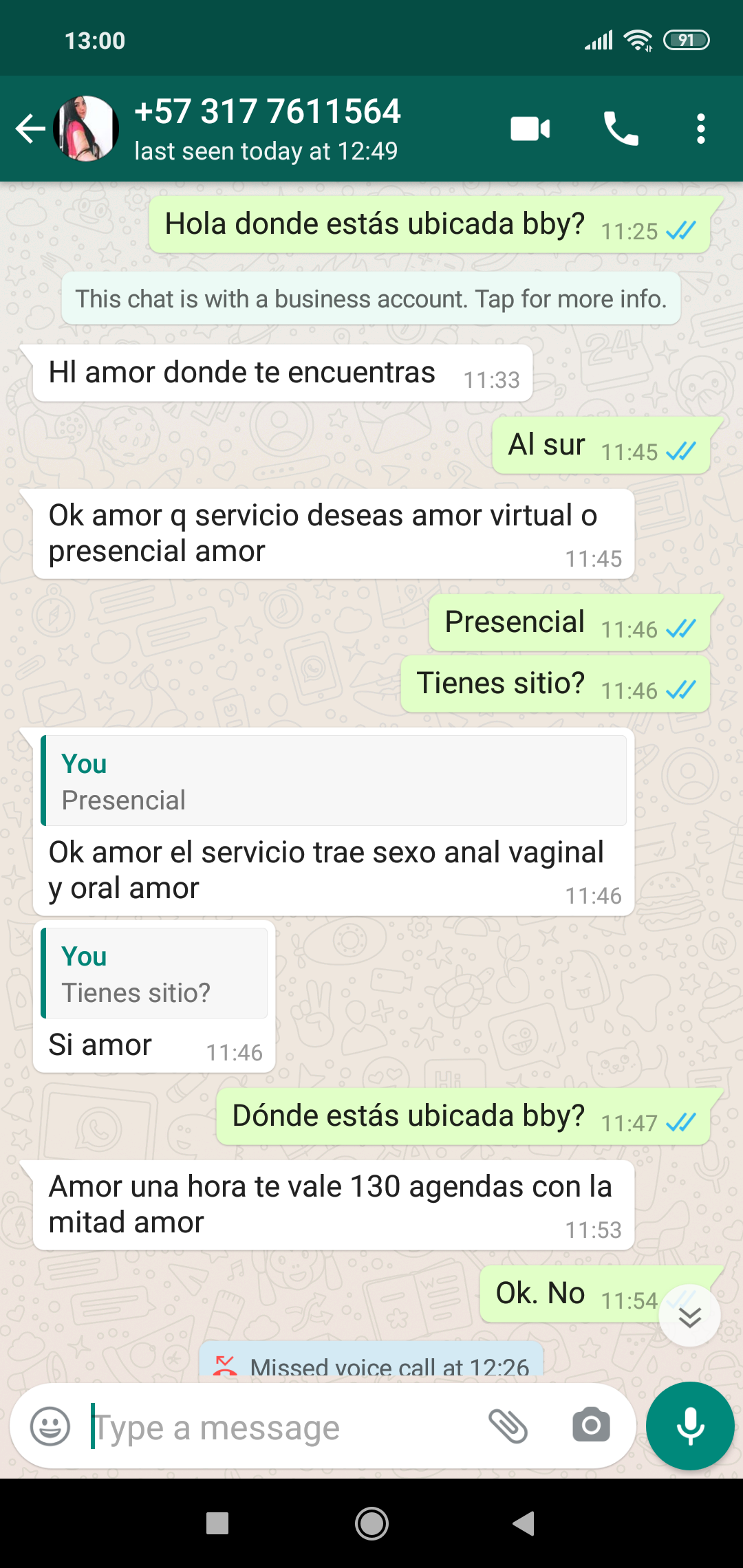
Task: Start a voice call
Action: click(x=621, y=129)
